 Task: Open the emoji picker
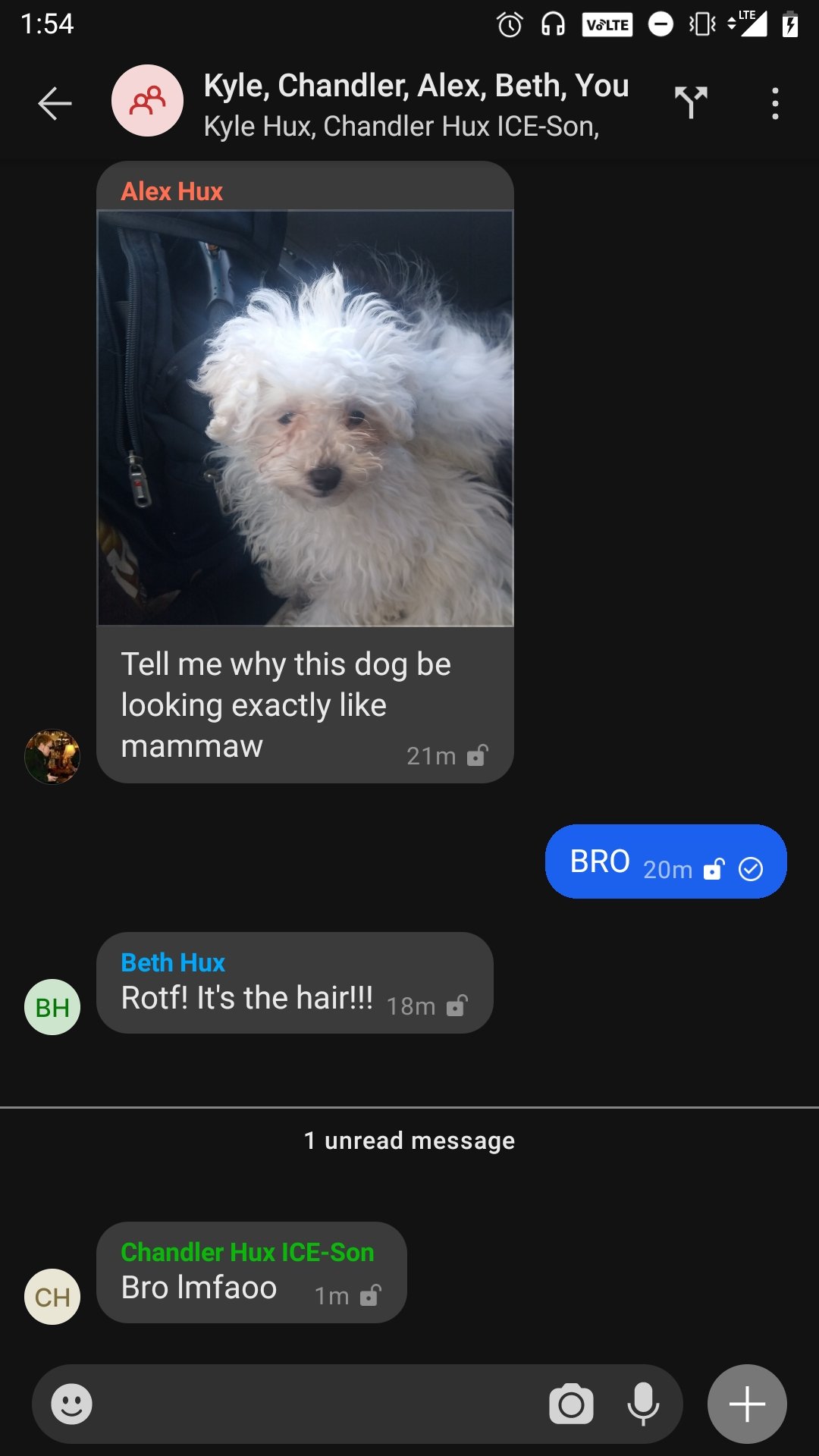coord(72,1404)
